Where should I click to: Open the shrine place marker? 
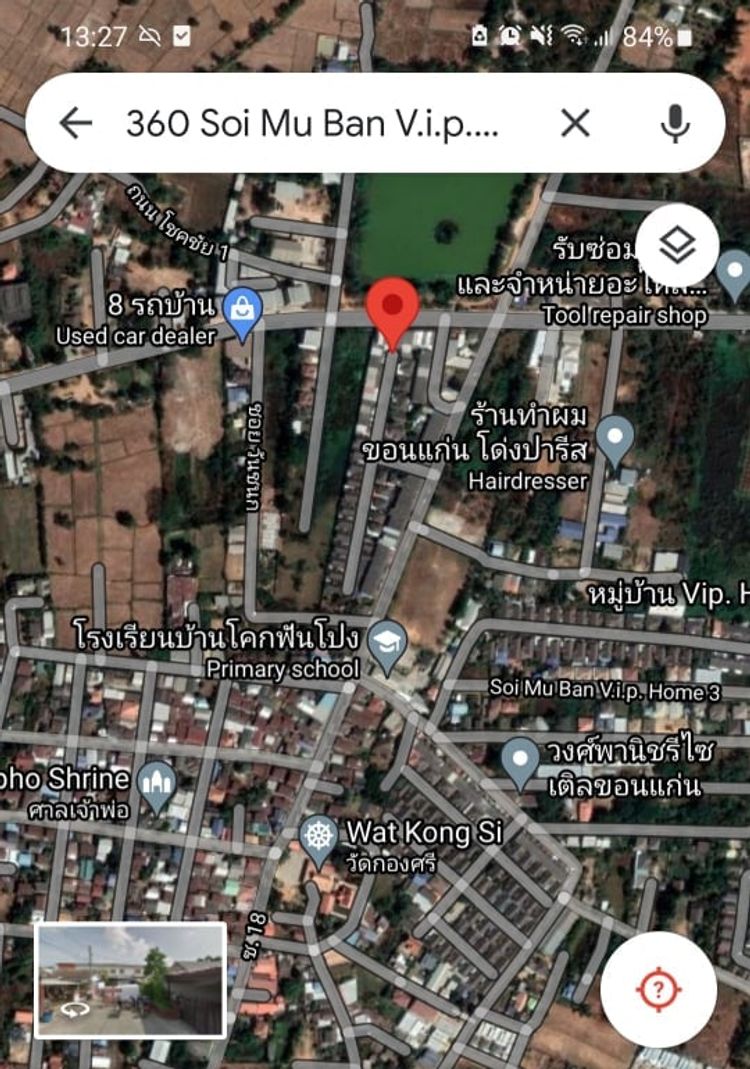pyautogui.click(x=157, y=782)
